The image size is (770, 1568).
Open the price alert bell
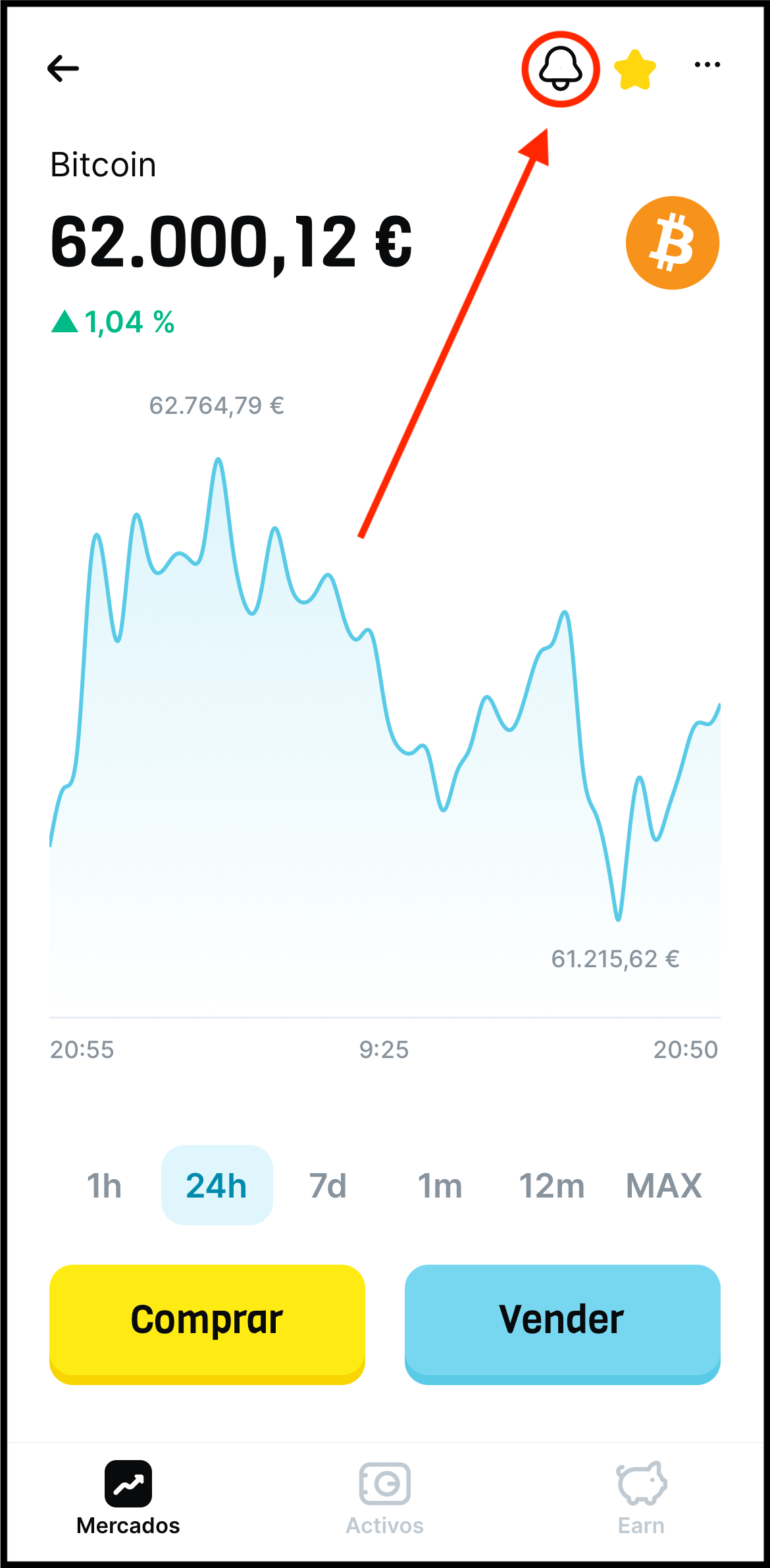pos(560,68)
